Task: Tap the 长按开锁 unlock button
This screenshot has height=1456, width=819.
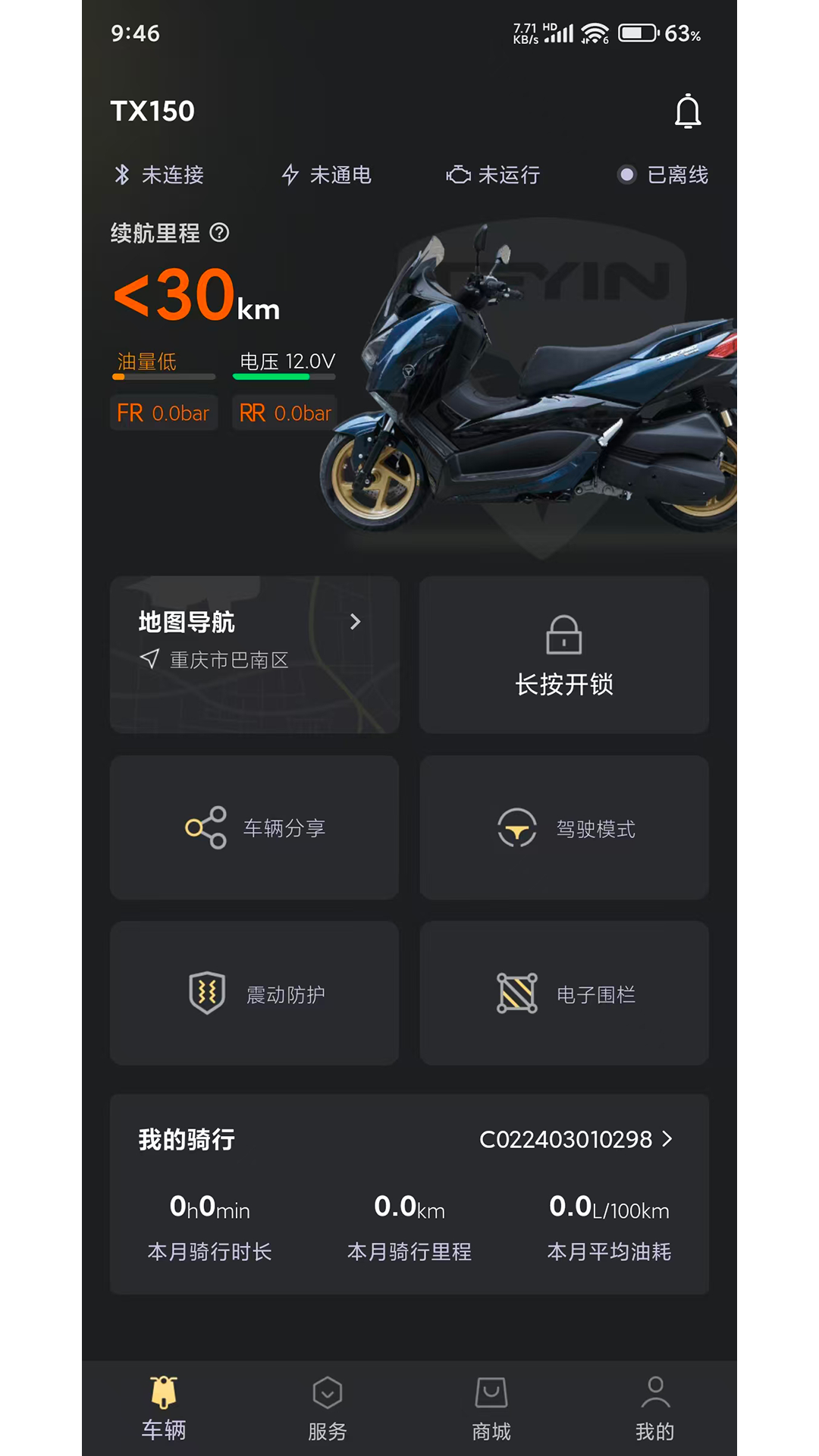Action: point(563,654)
